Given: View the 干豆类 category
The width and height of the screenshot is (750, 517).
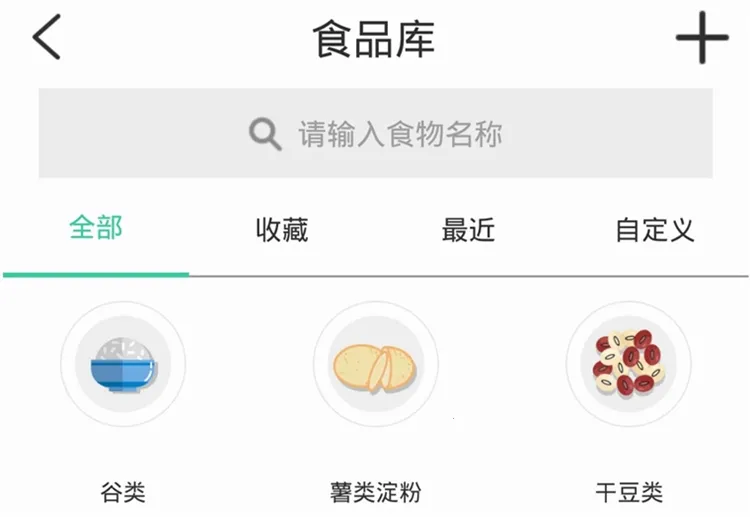Looking at the screenshot, I should pos(628,363).
